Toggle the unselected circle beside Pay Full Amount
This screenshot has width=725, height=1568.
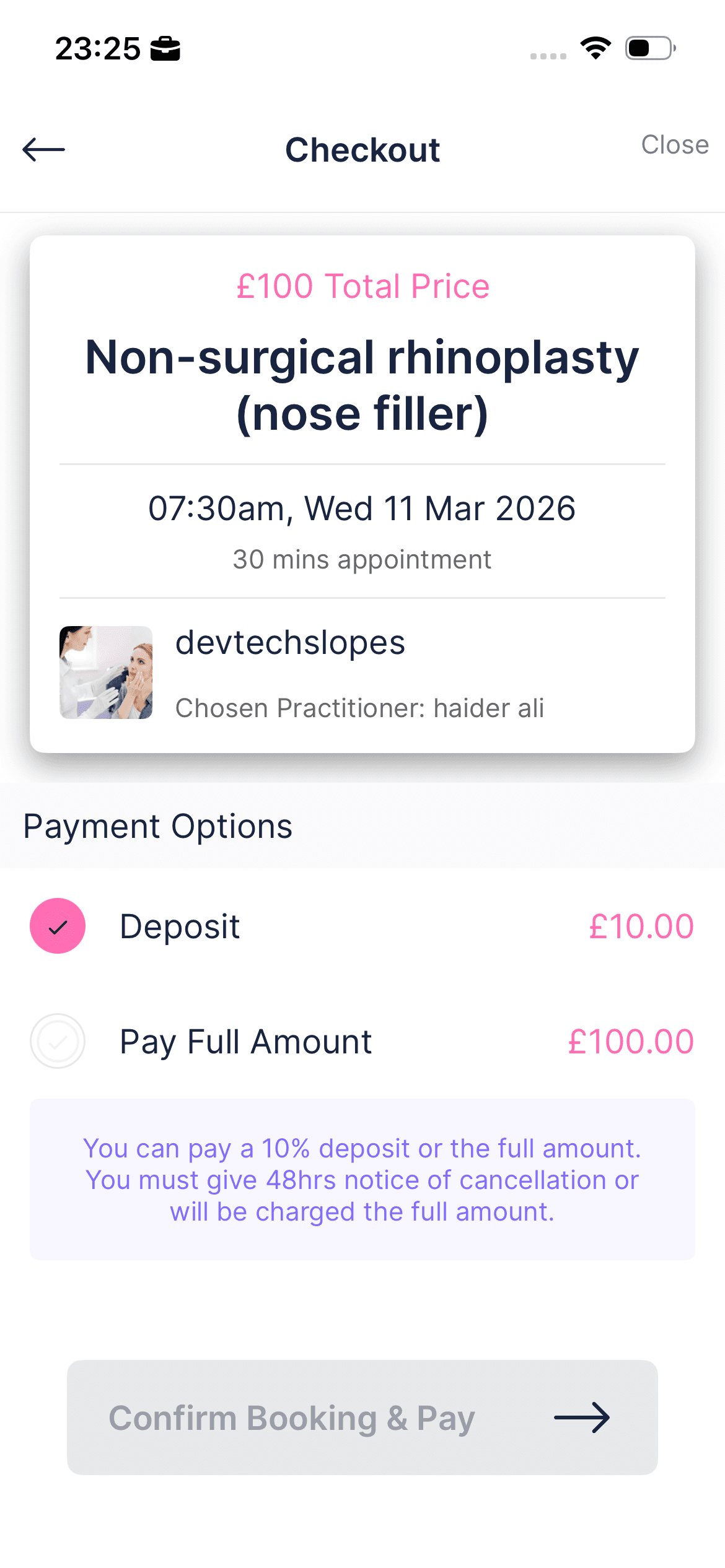pos(57,1042)
